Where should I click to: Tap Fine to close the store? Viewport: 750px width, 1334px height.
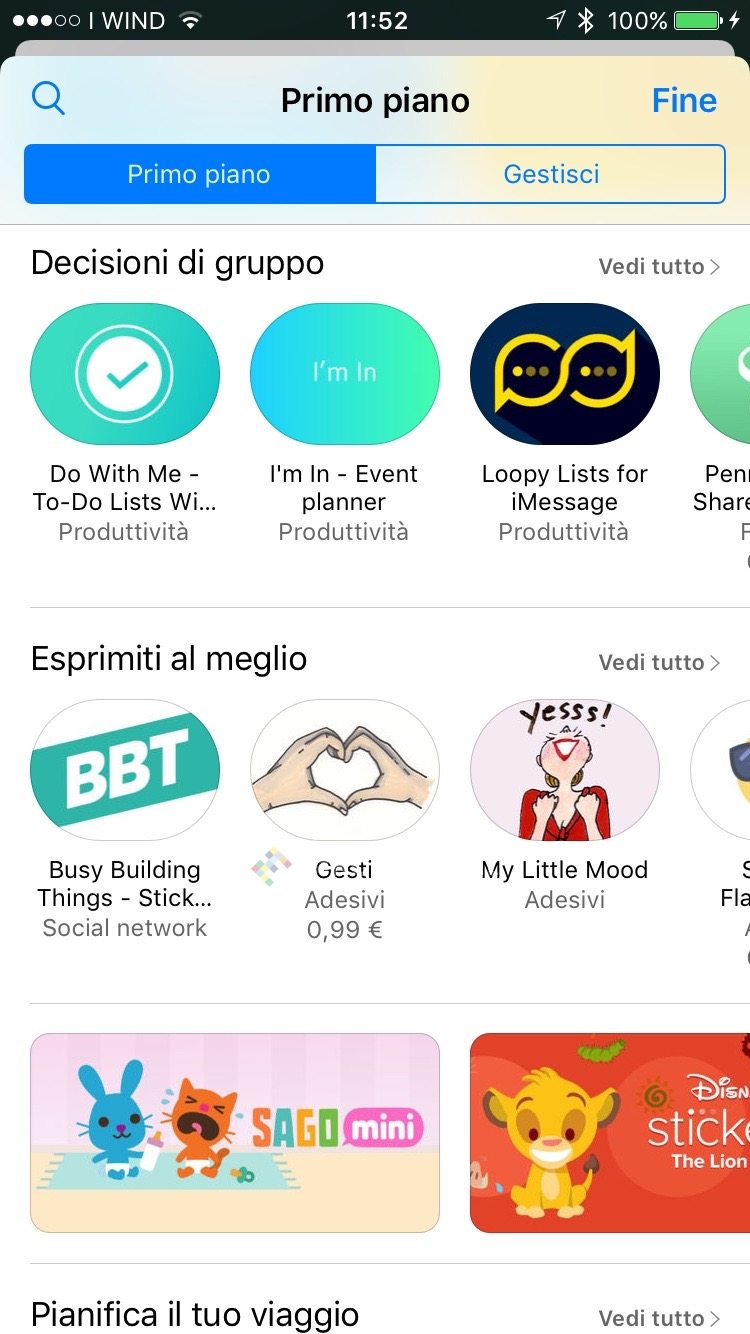684,101
